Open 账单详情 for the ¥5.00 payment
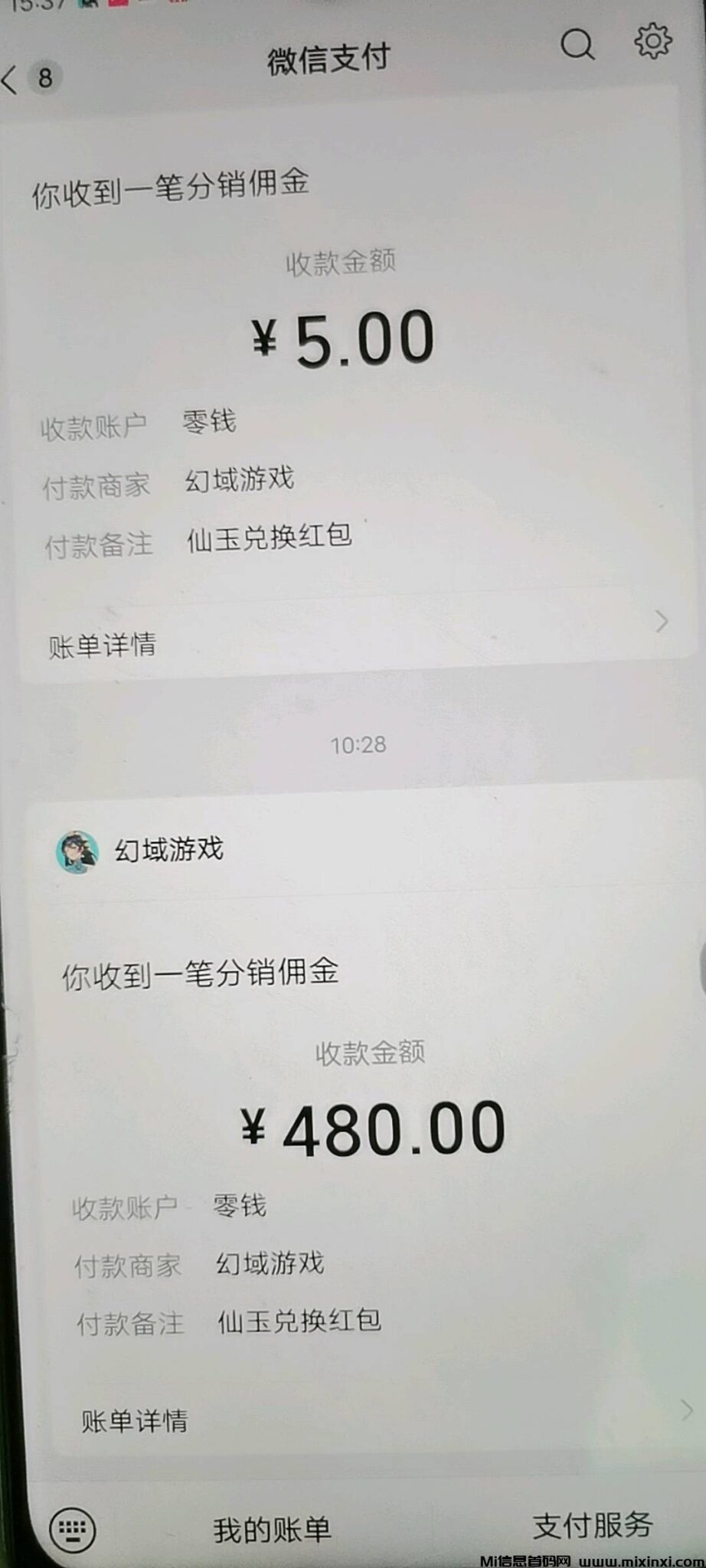706x1568 pixels. click(x=352, y=642)
